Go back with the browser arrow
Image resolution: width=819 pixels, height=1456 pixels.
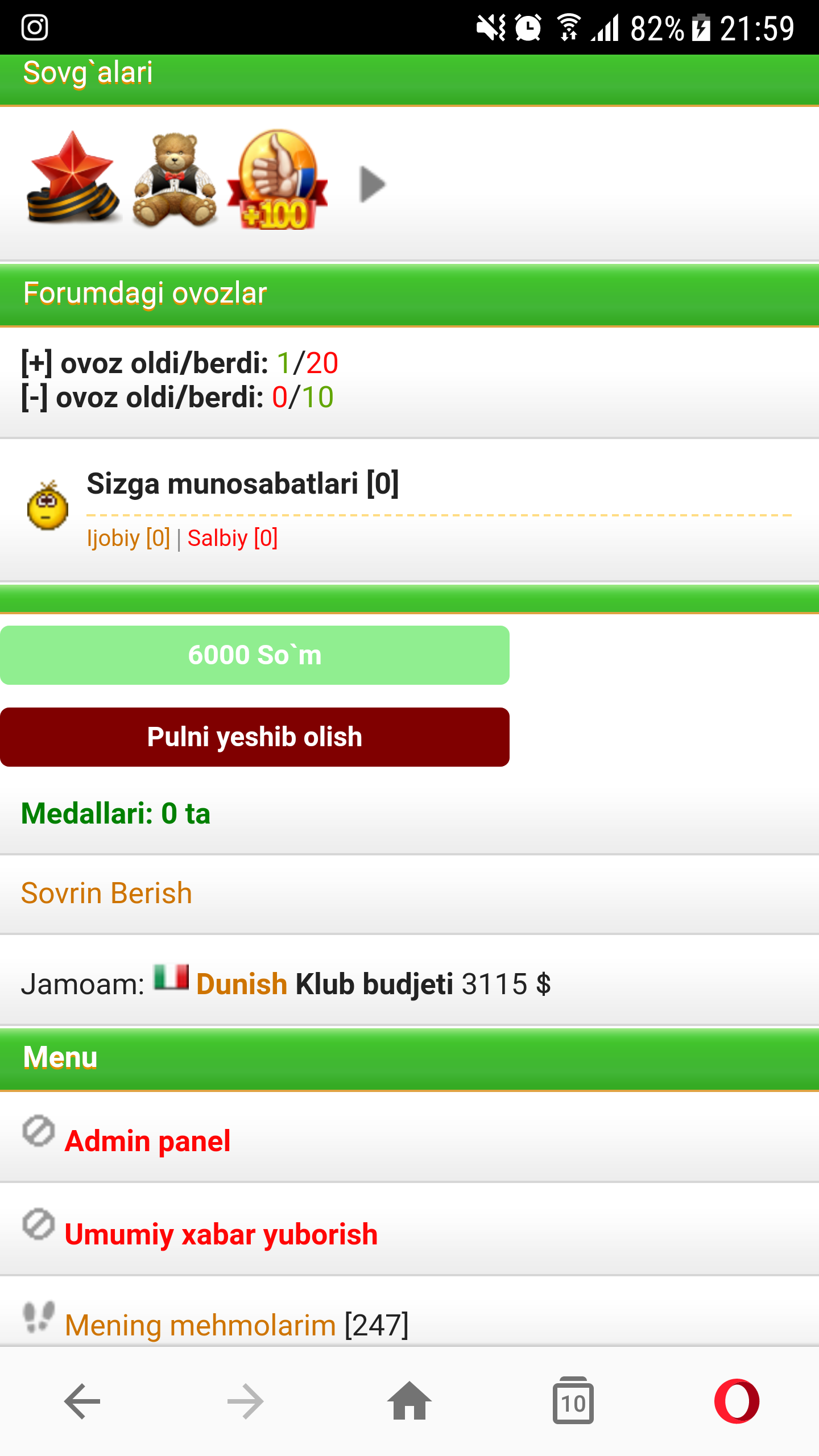(82, 1401)
